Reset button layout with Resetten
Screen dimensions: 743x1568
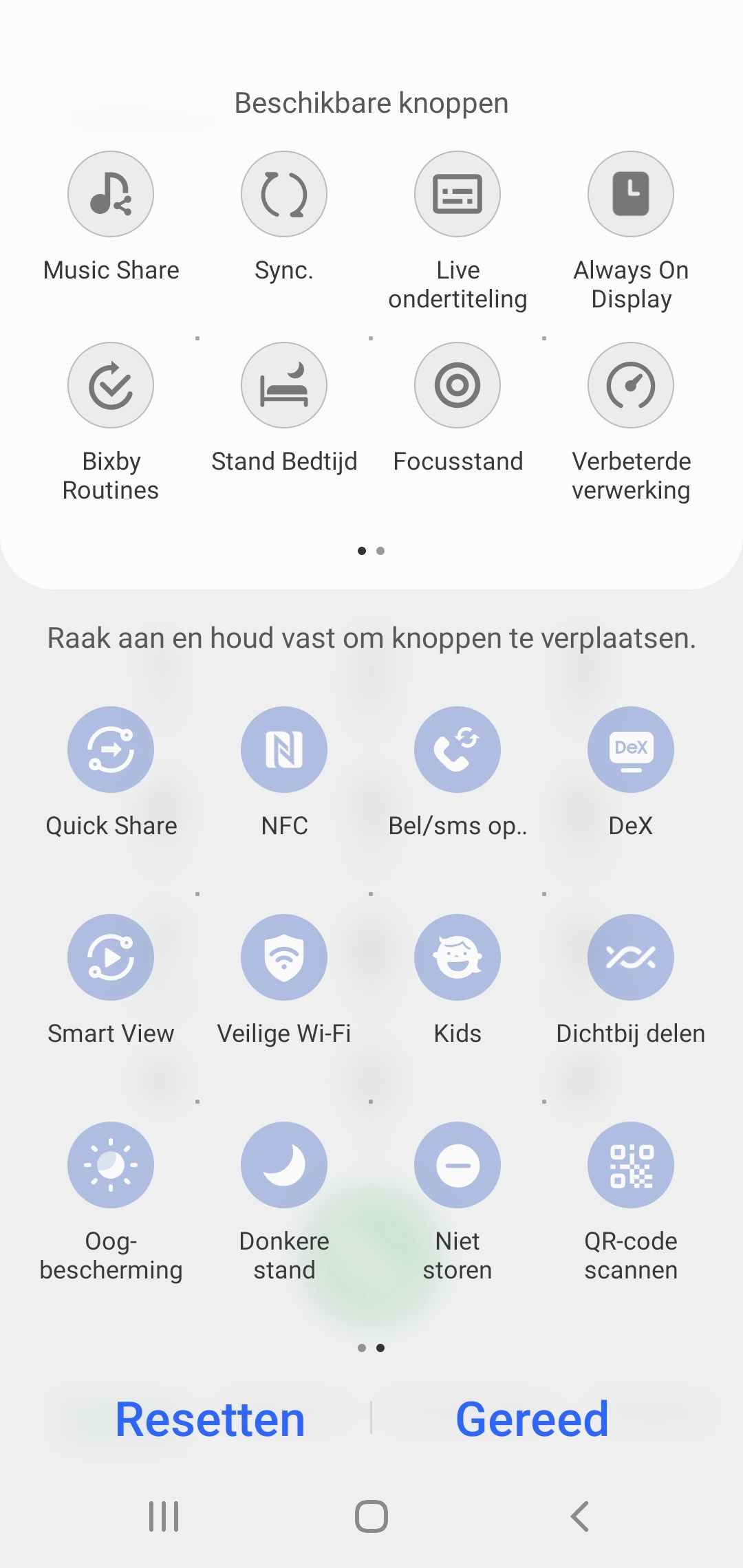[210, 1419]
